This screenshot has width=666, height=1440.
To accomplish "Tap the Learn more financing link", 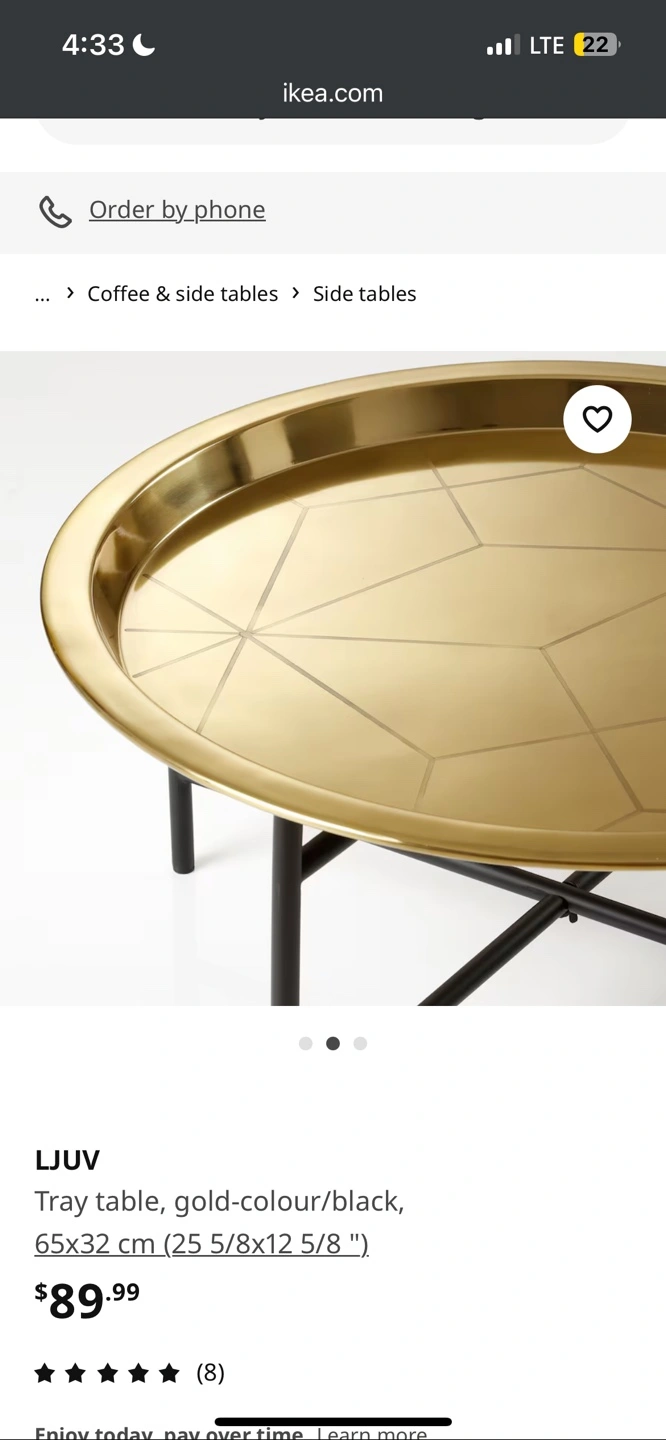I will pos(372,1432).
